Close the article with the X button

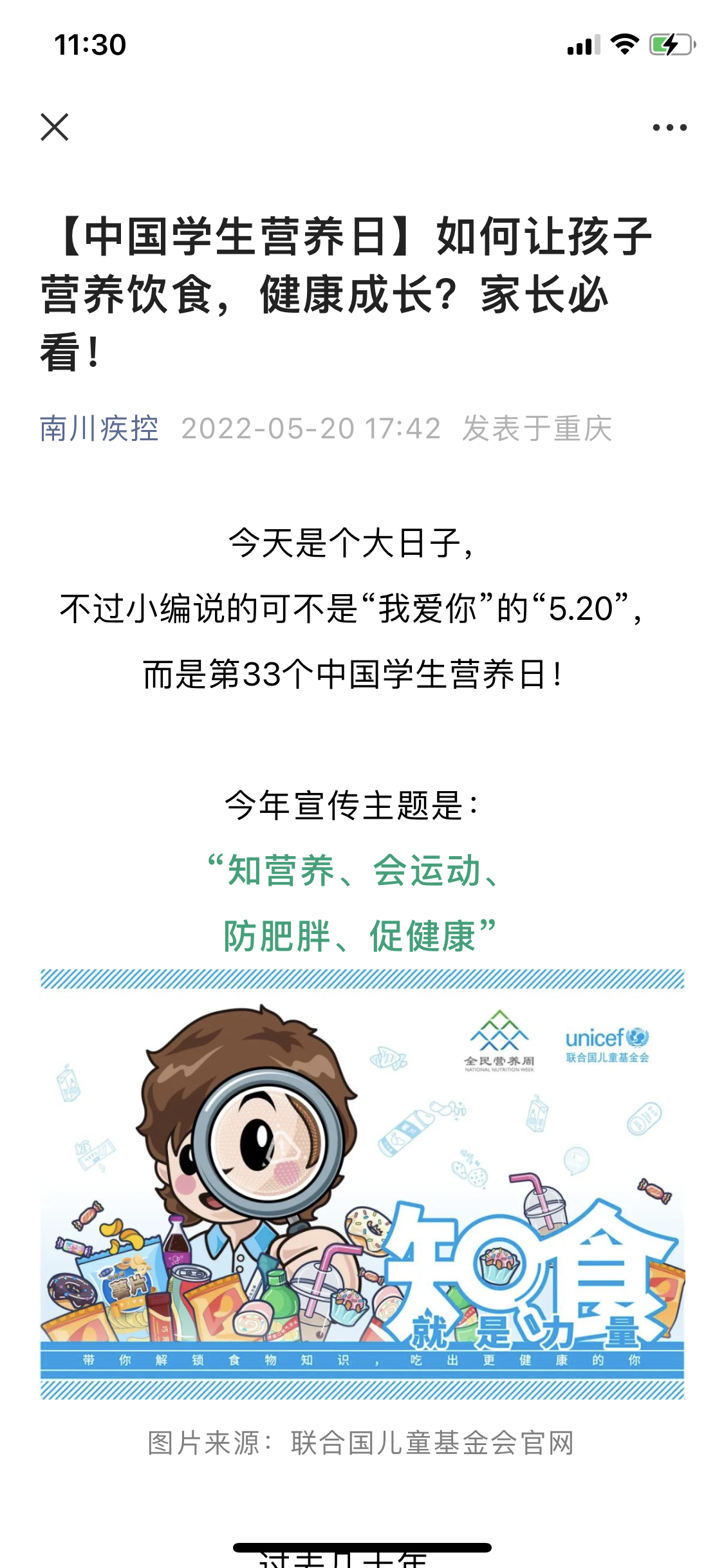tap(55, 127)
